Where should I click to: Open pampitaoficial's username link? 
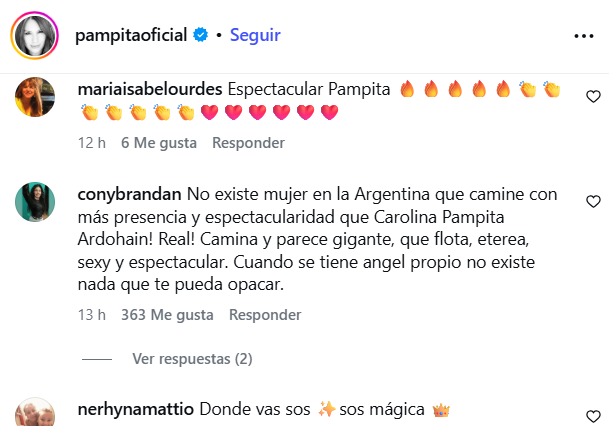coord(131,35)
